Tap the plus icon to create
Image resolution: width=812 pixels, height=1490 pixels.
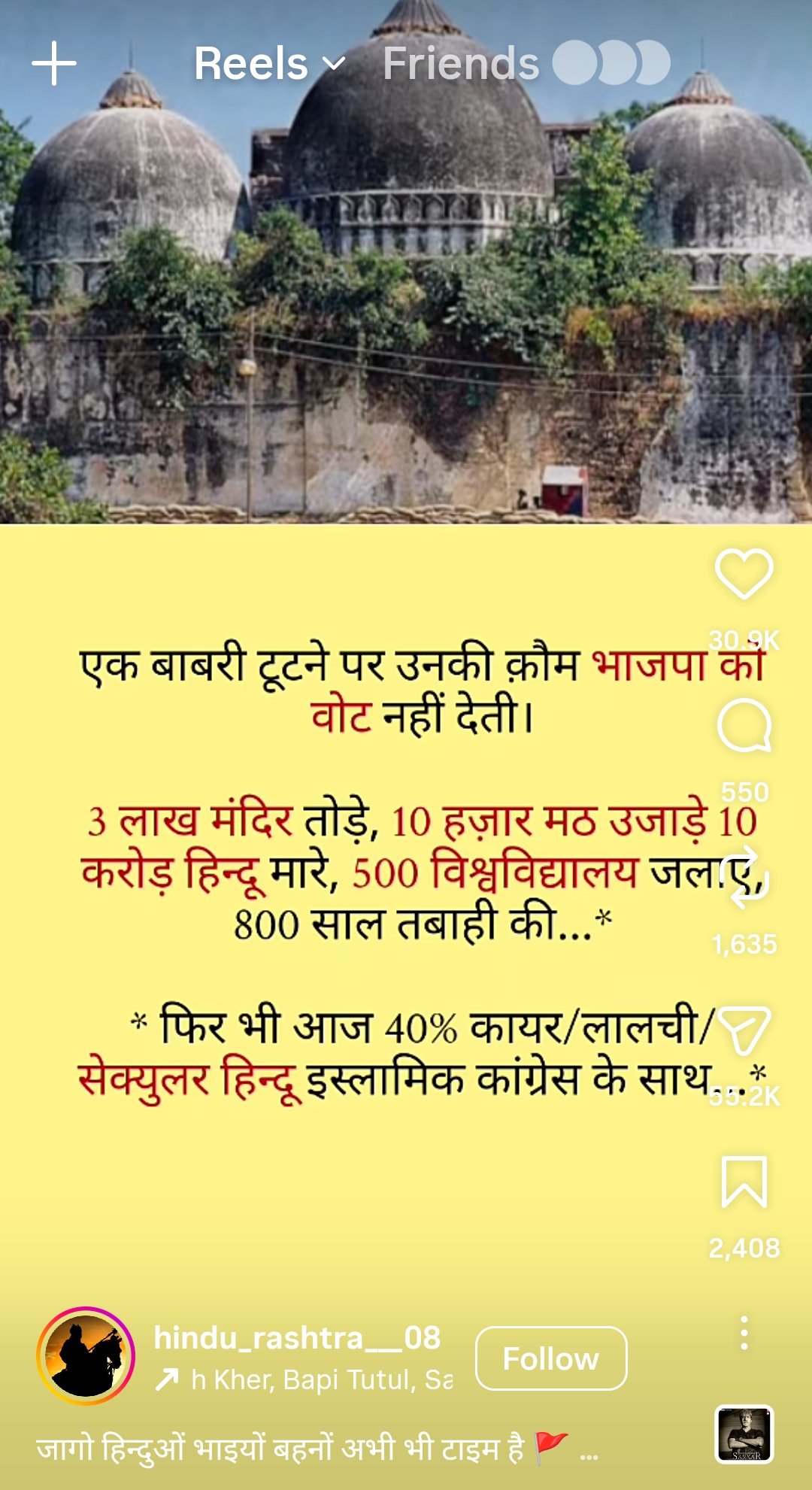point(54,63)
